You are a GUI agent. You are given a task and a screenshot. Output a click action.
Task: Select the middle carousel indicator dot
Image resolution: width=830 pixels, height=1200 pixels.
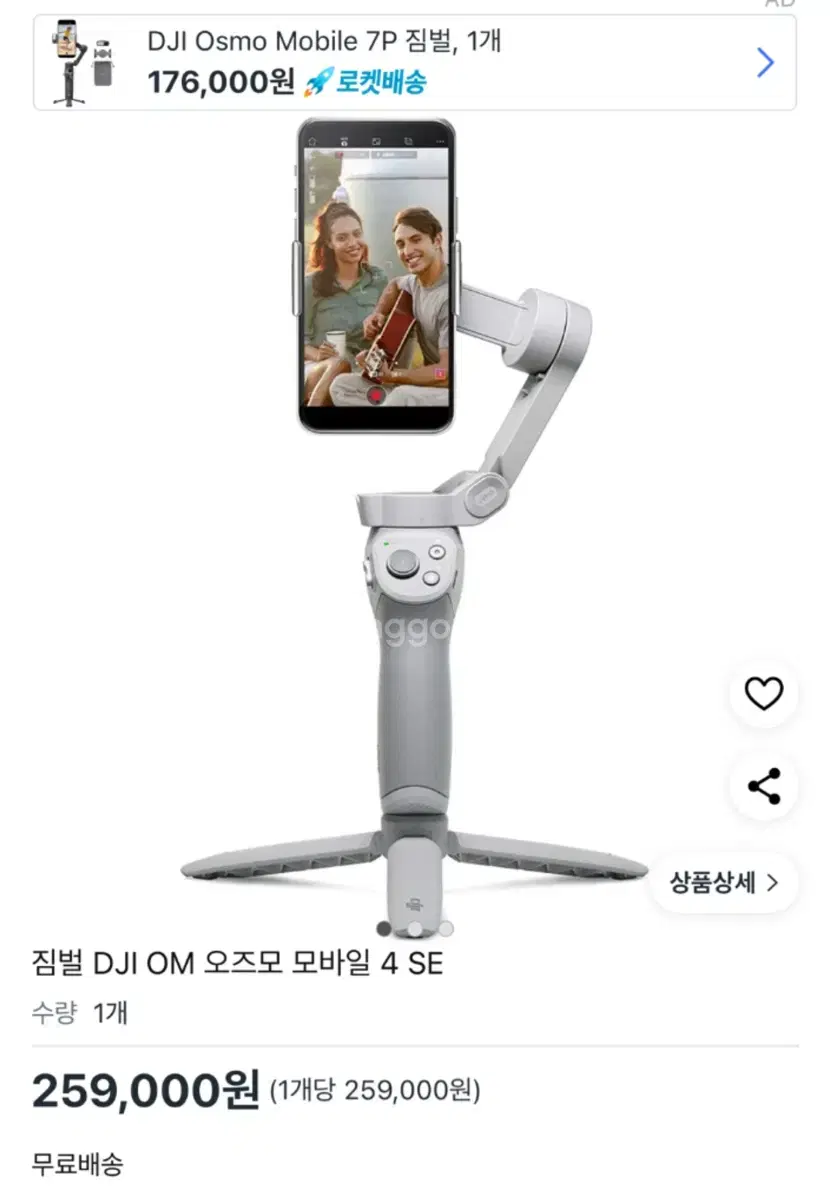pos(415,929)
